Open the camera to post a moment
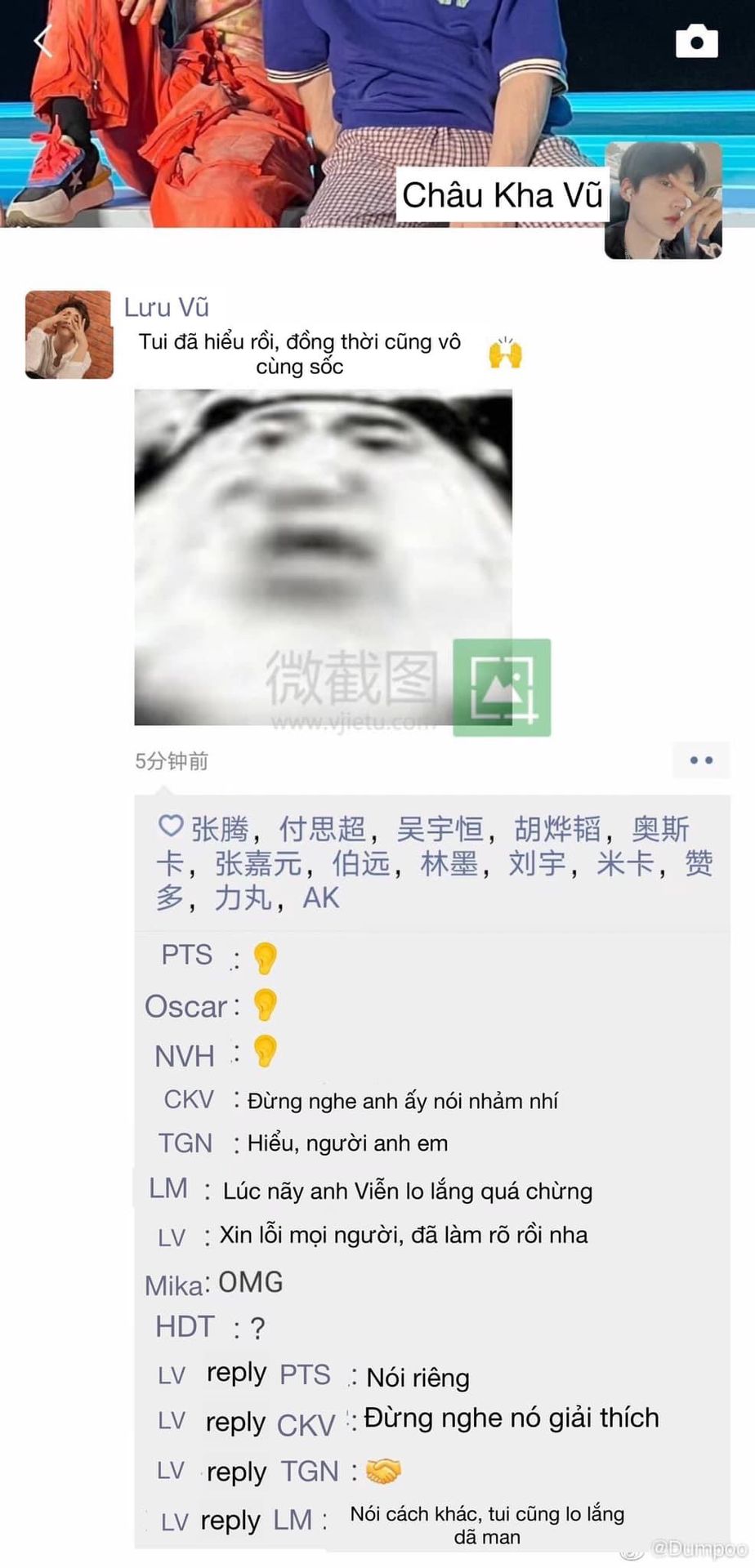Viewport: 755px width, 1568px height. pyautogui.click(x=697, y=41)
